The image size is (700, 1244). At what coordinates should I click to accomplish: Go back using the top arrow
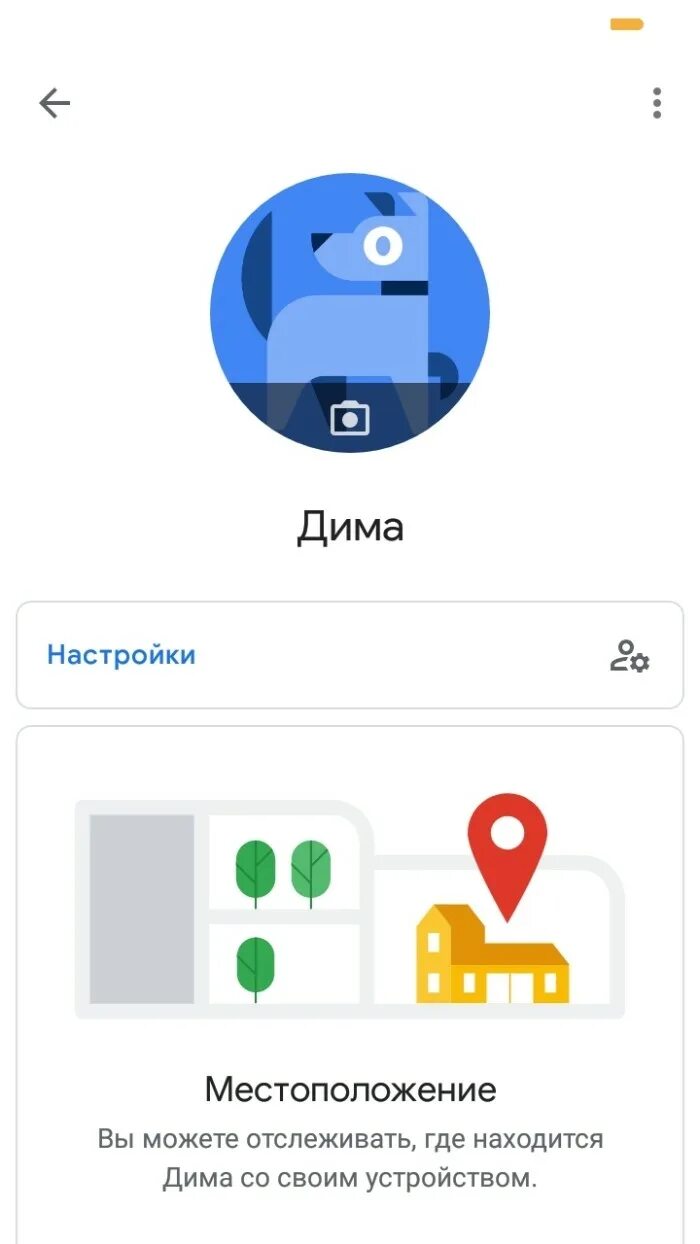[54, 103]
